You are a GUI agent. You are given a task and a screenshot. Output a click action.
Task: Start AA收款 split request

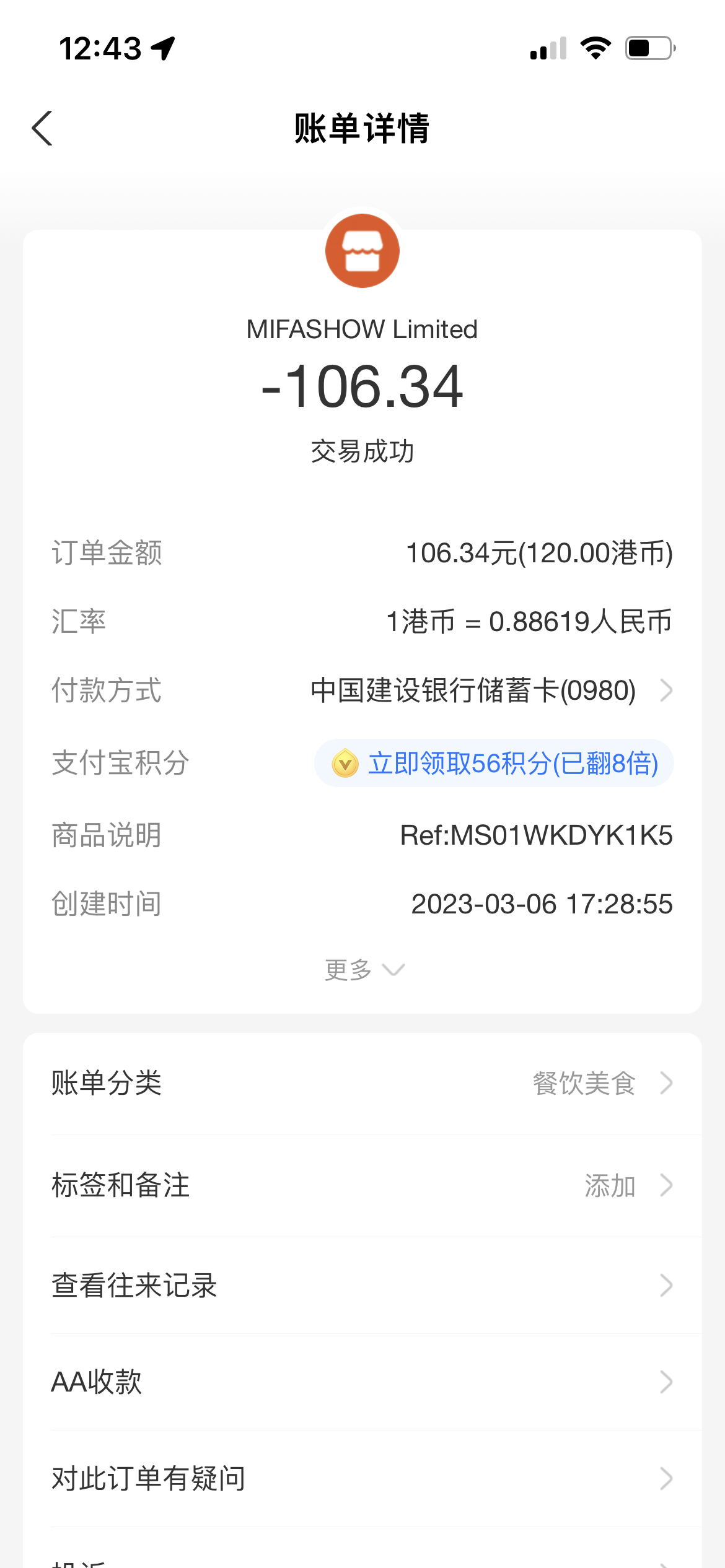coord(362,1382)
